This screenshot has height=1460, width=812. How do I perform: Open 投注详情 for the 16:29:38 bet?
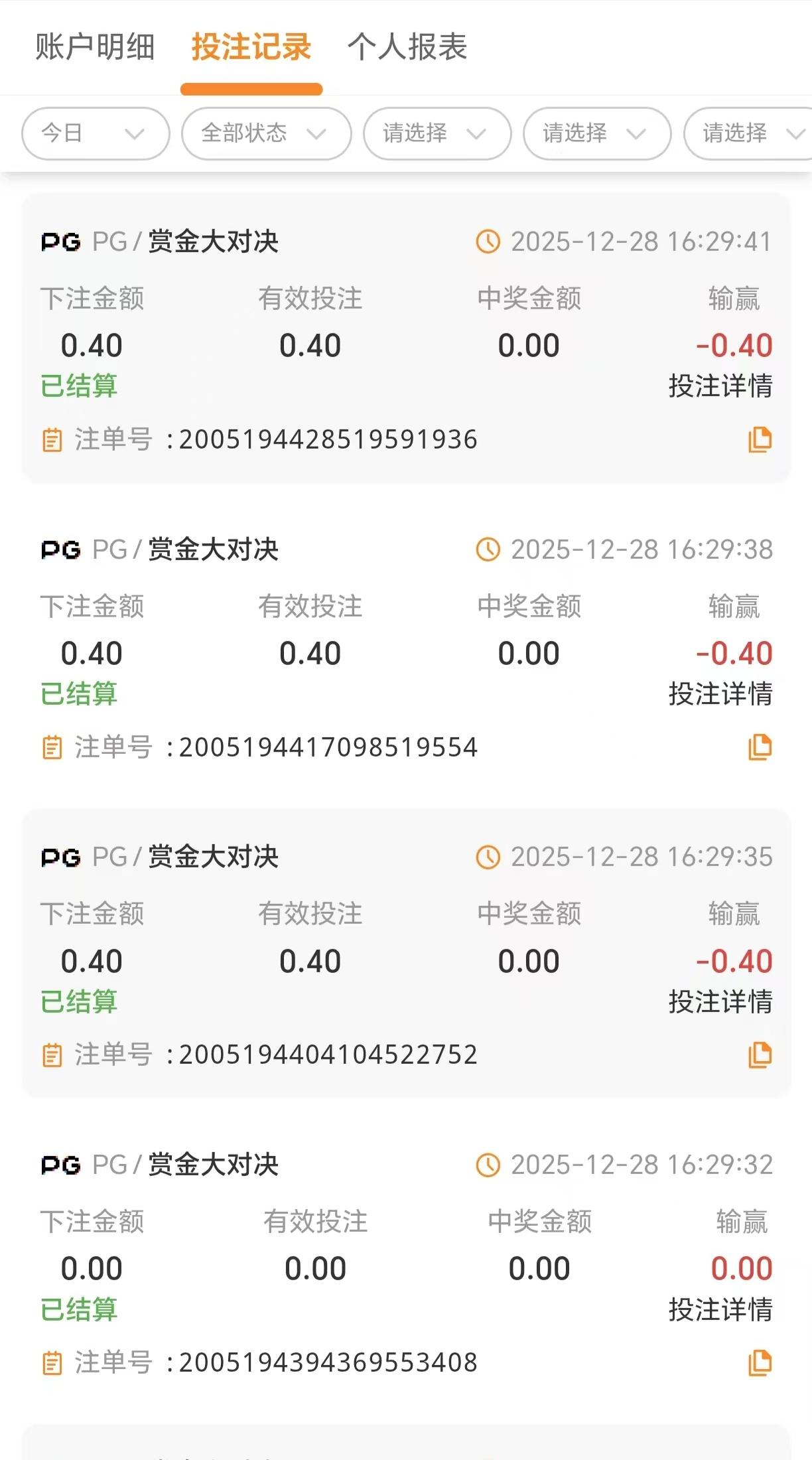click(720, 694)
